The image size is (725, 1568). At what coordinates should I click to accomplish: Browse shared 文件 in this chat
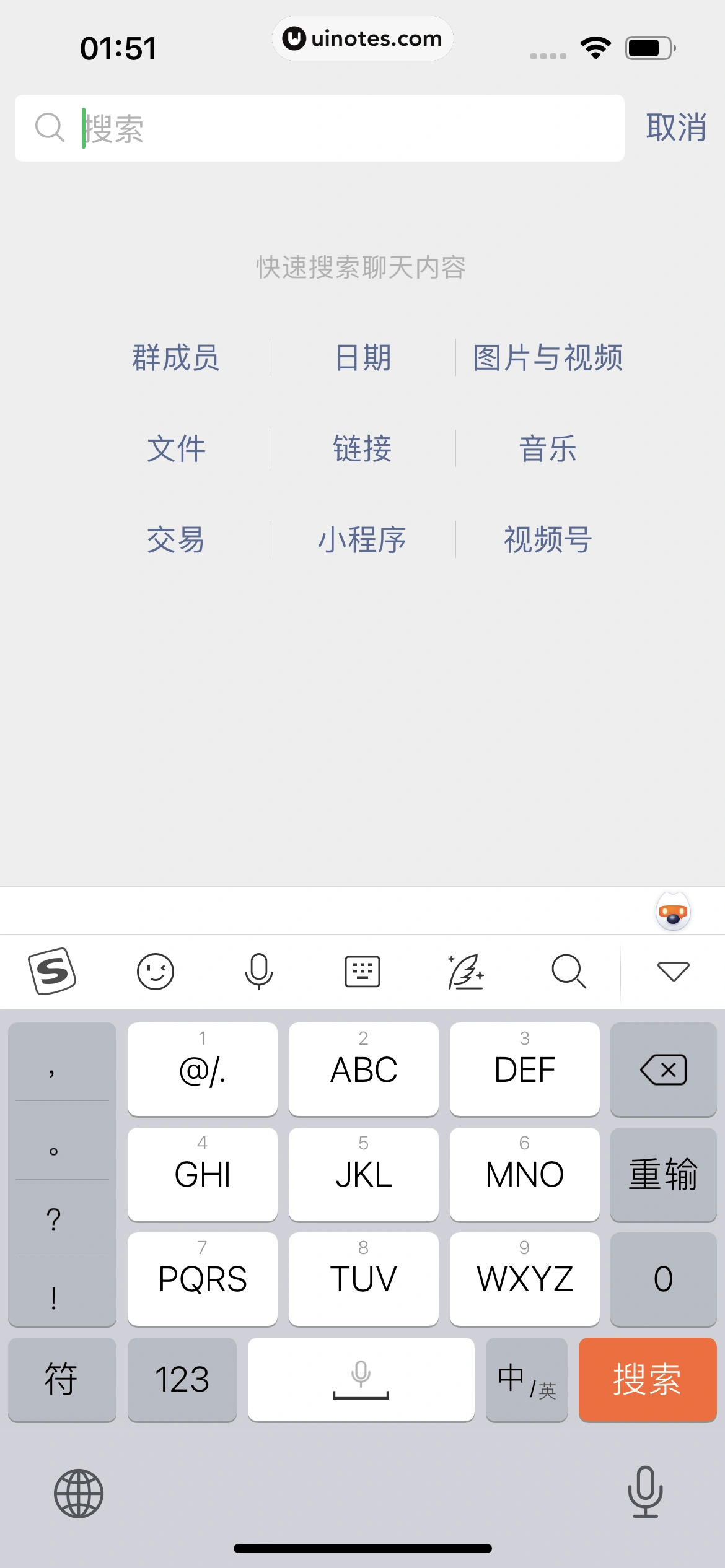click(176, 449)
